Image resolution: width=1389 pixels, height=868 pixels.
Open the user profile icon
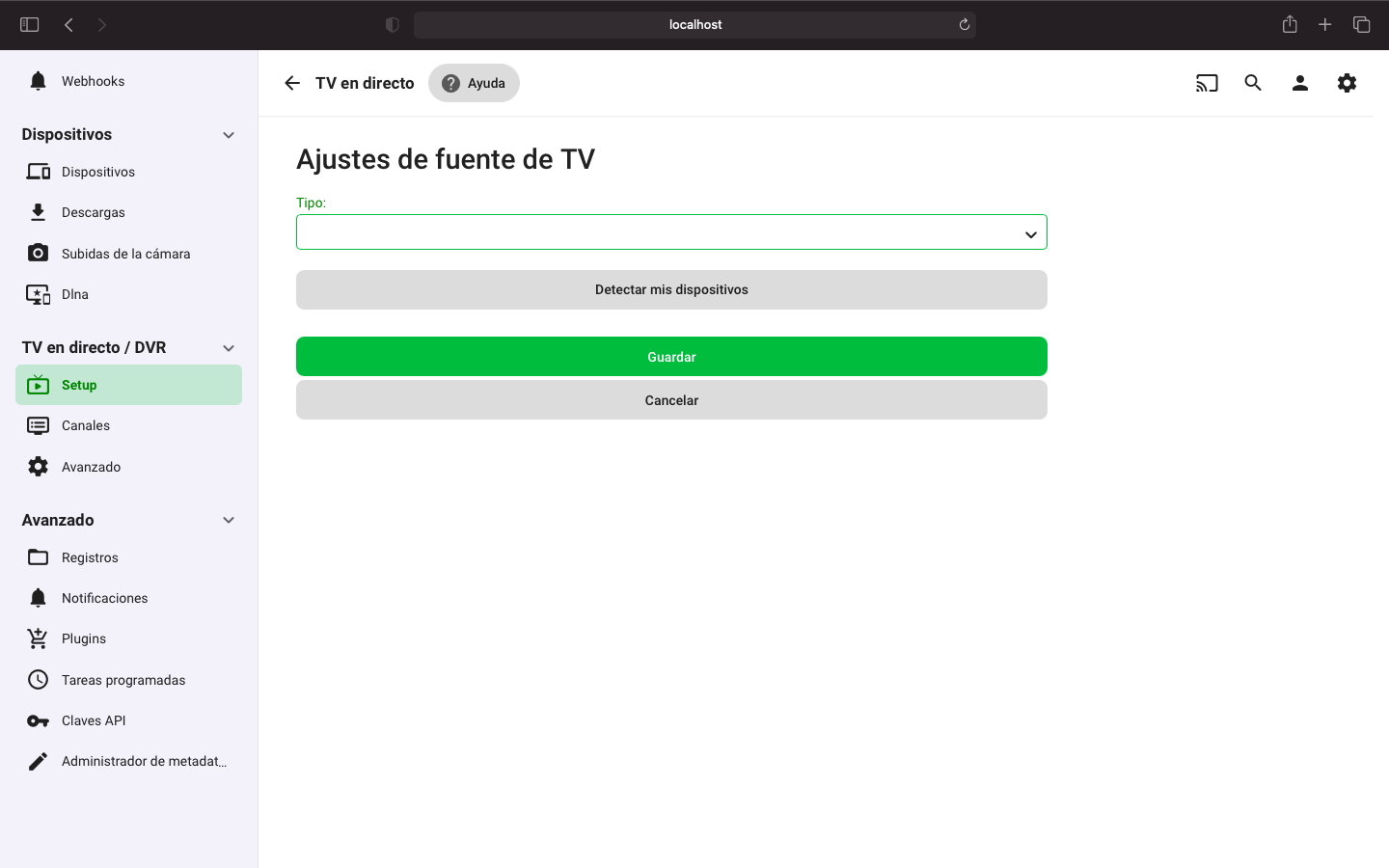click(x=1300, y=83)
